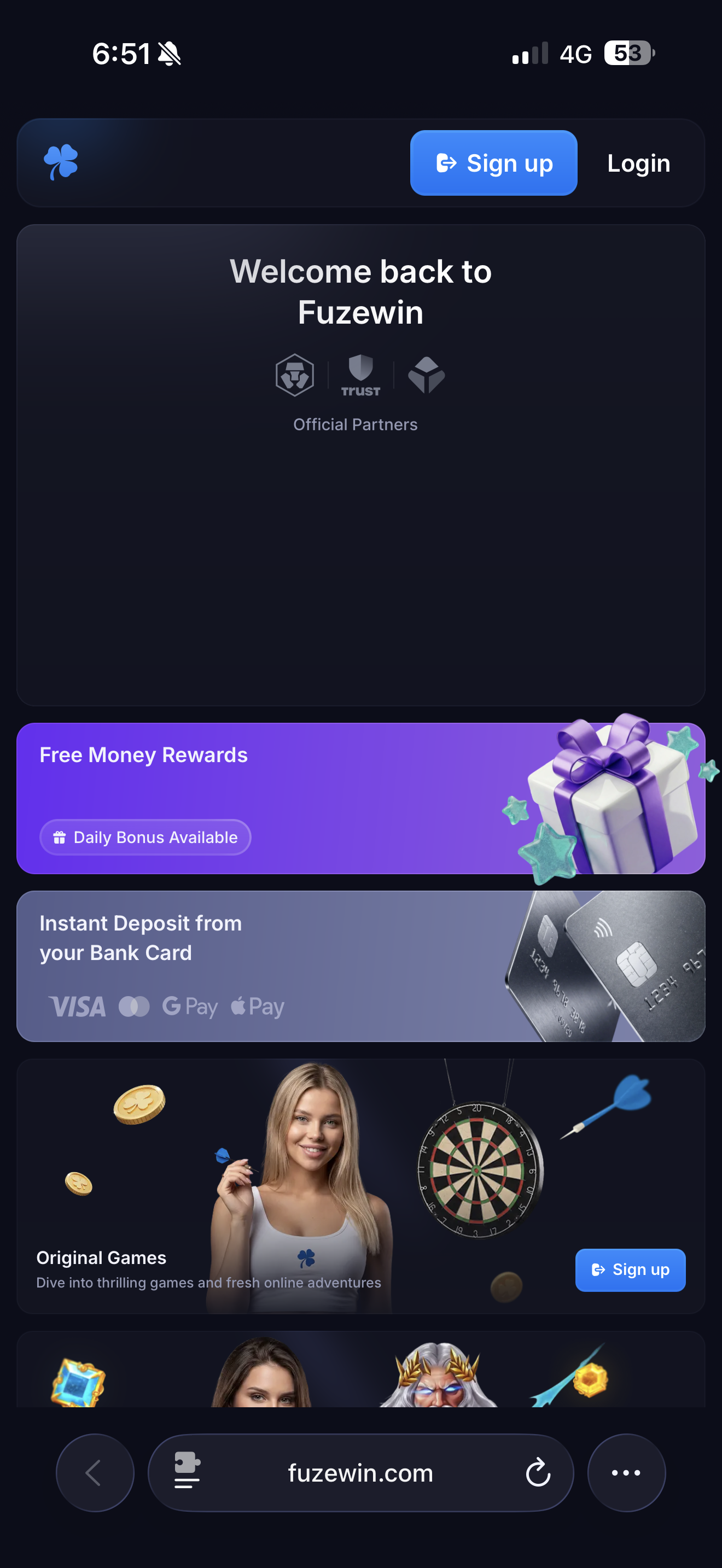This screenshot has width=722, height=1568.
Task: Select the Daily Bonus Available chip
Action: pos(145,837)
